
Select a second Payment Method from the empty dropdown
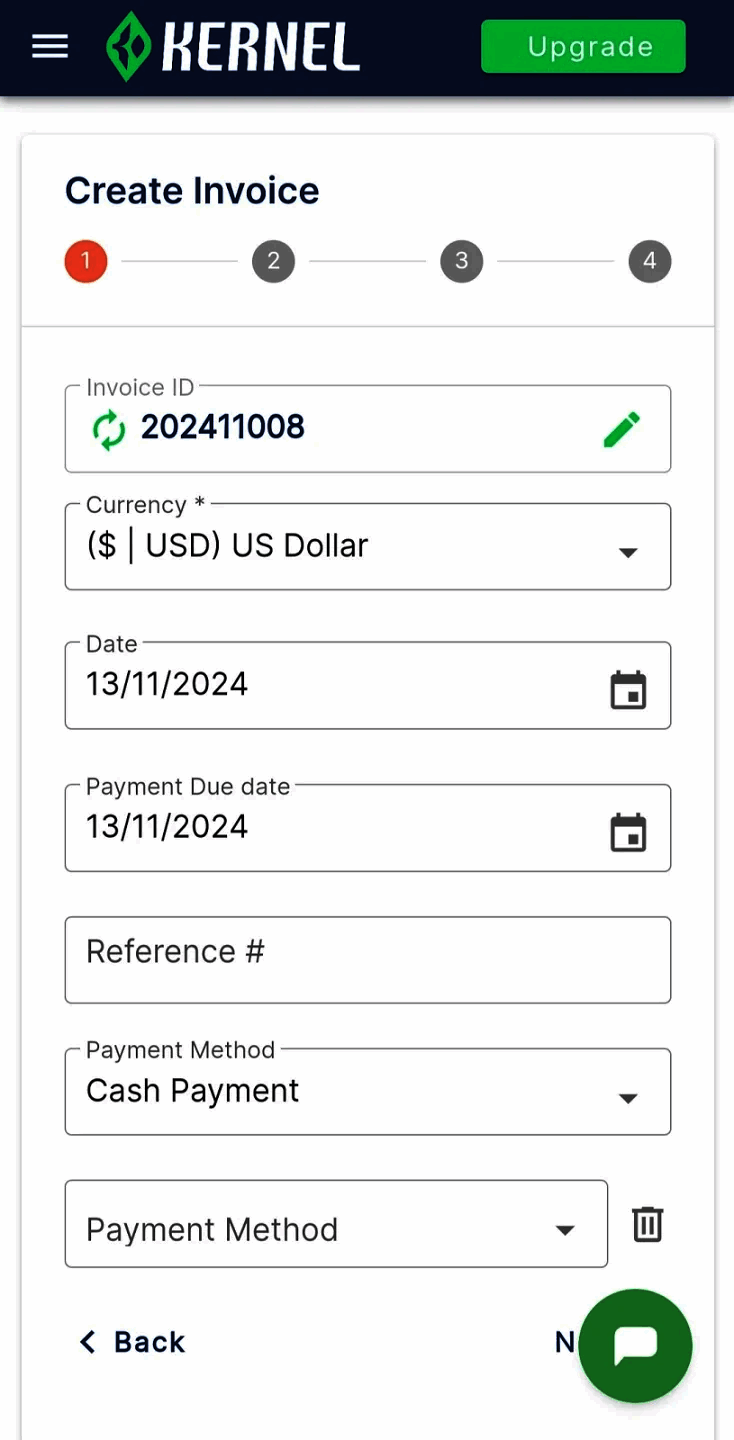335,1224
